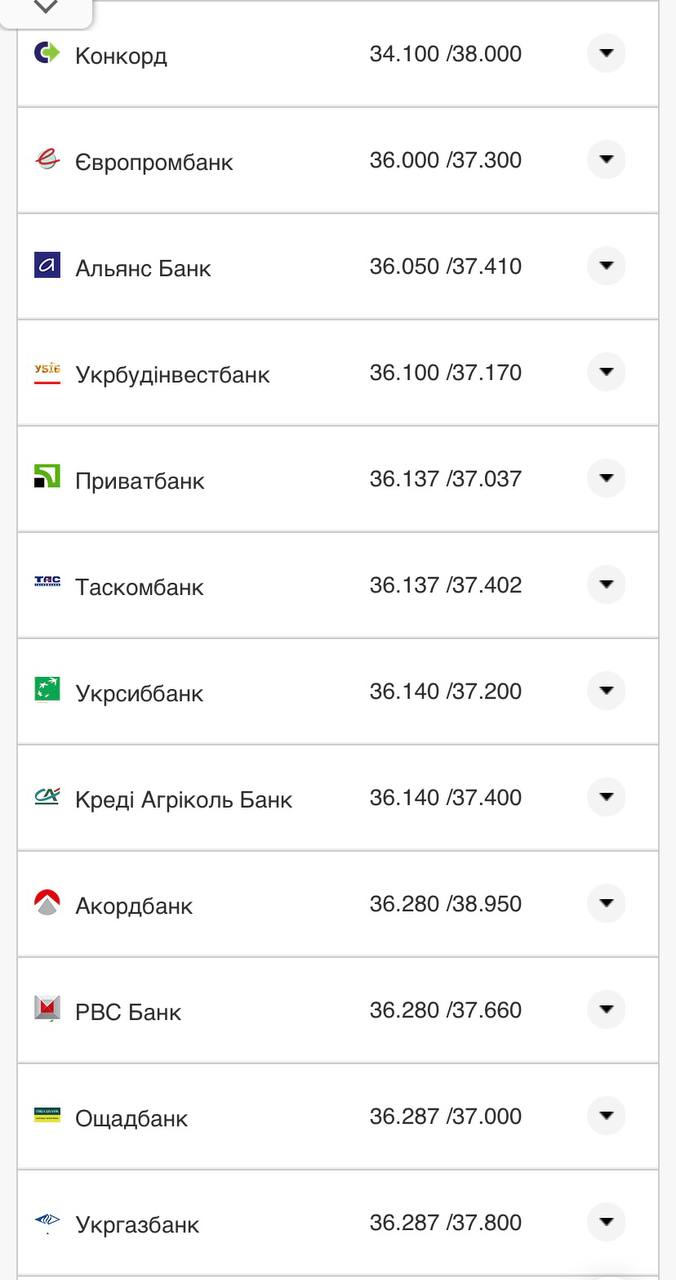The height and width of the screenshot is (1280, 676).
Task: Expand Приватбанк exchange rate details
Action: point(606,478)
